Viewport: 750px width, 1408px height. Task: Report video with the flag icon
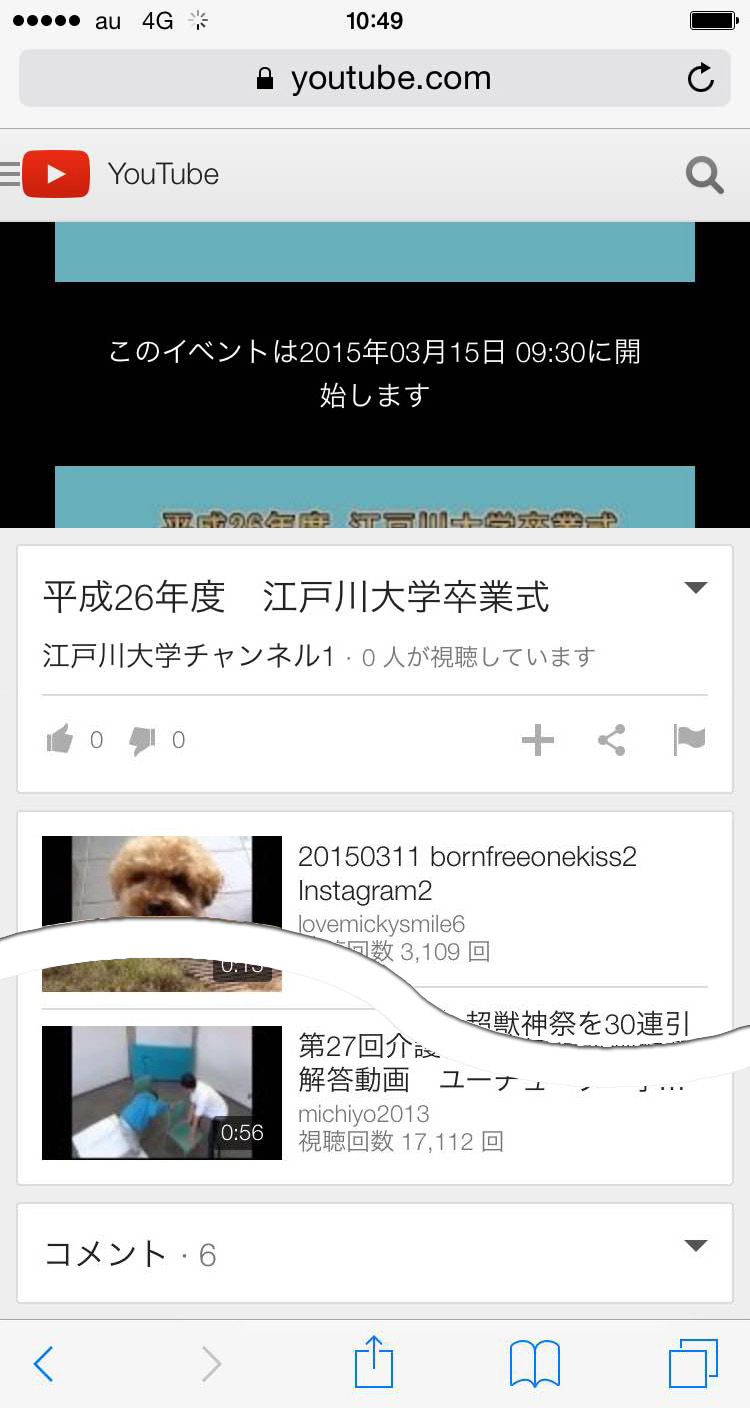(x=690, y=740)
